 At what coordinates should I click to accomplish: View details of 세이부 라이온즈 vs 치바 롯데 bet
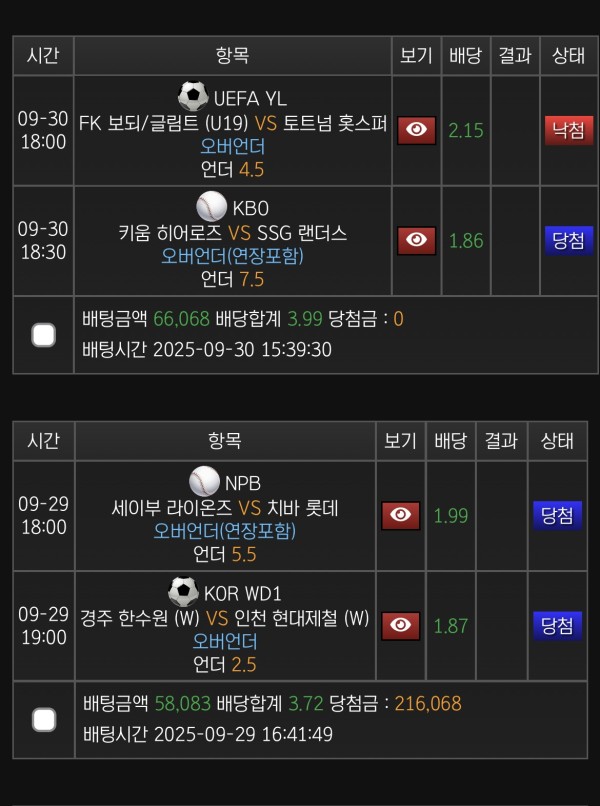tap(400, 515)
